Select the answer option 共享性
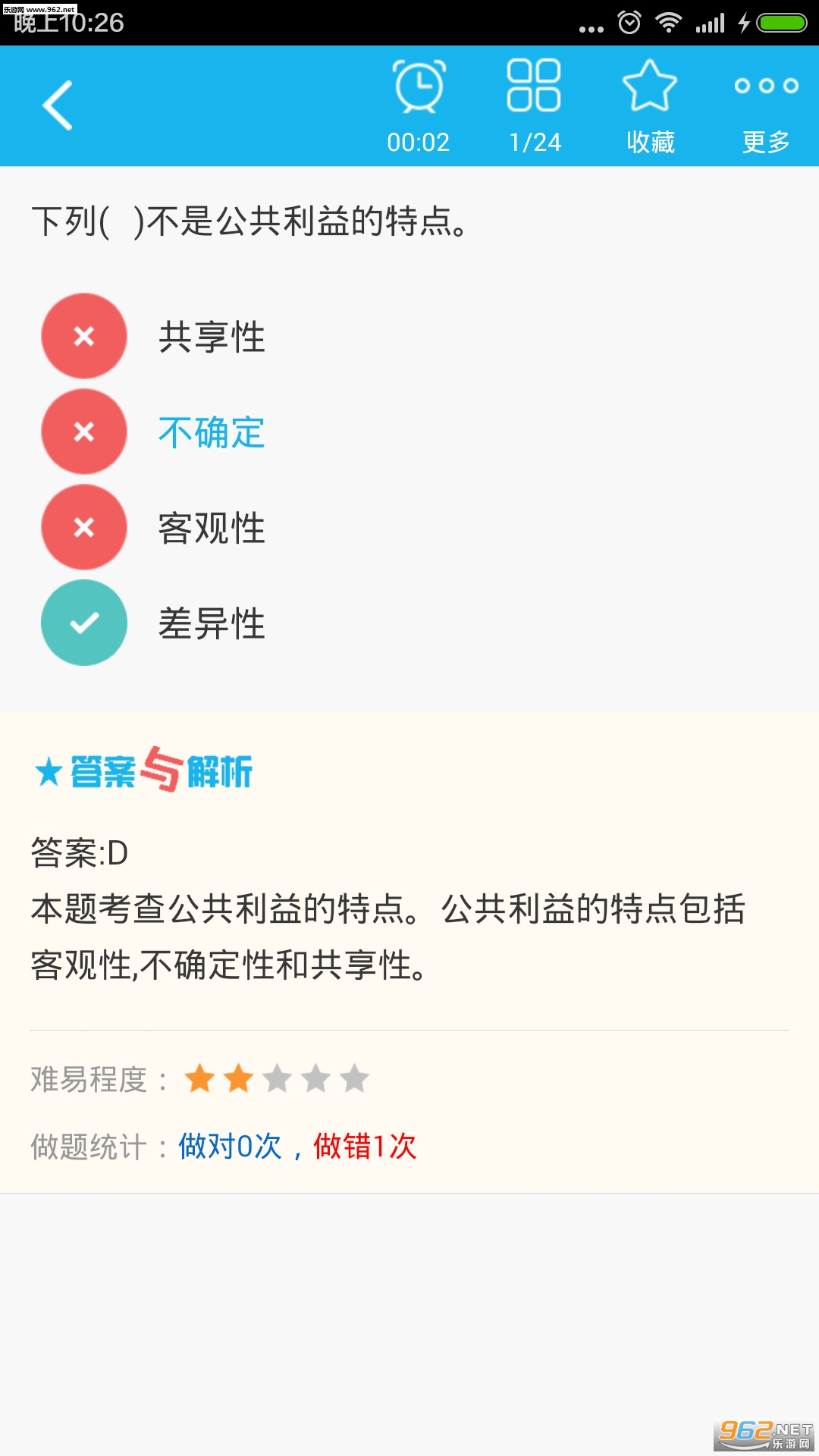The width and height of the screenshot is (819, 1456). pyautogui.click(x=211, y=337)
